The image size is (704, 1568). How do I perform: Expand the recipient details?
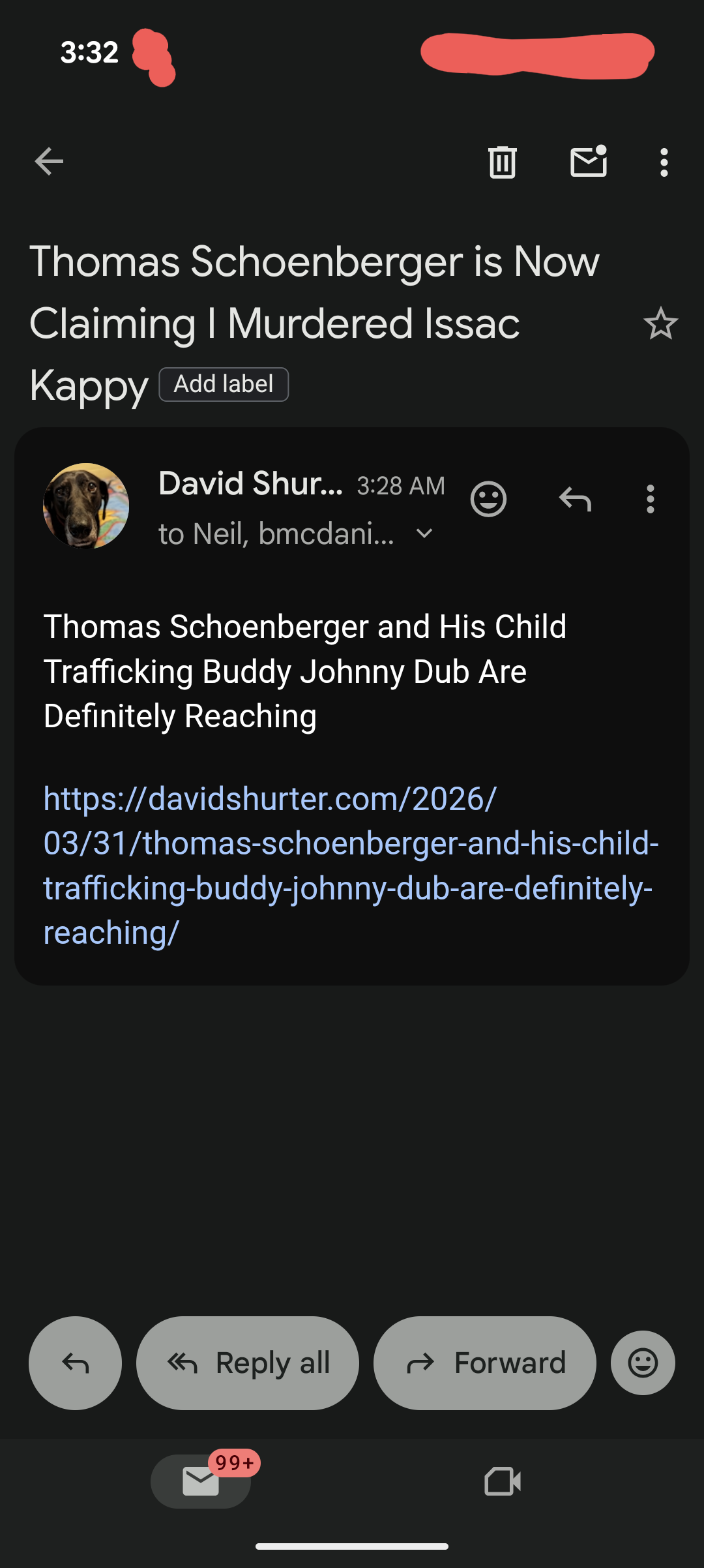tap(424, 534)
